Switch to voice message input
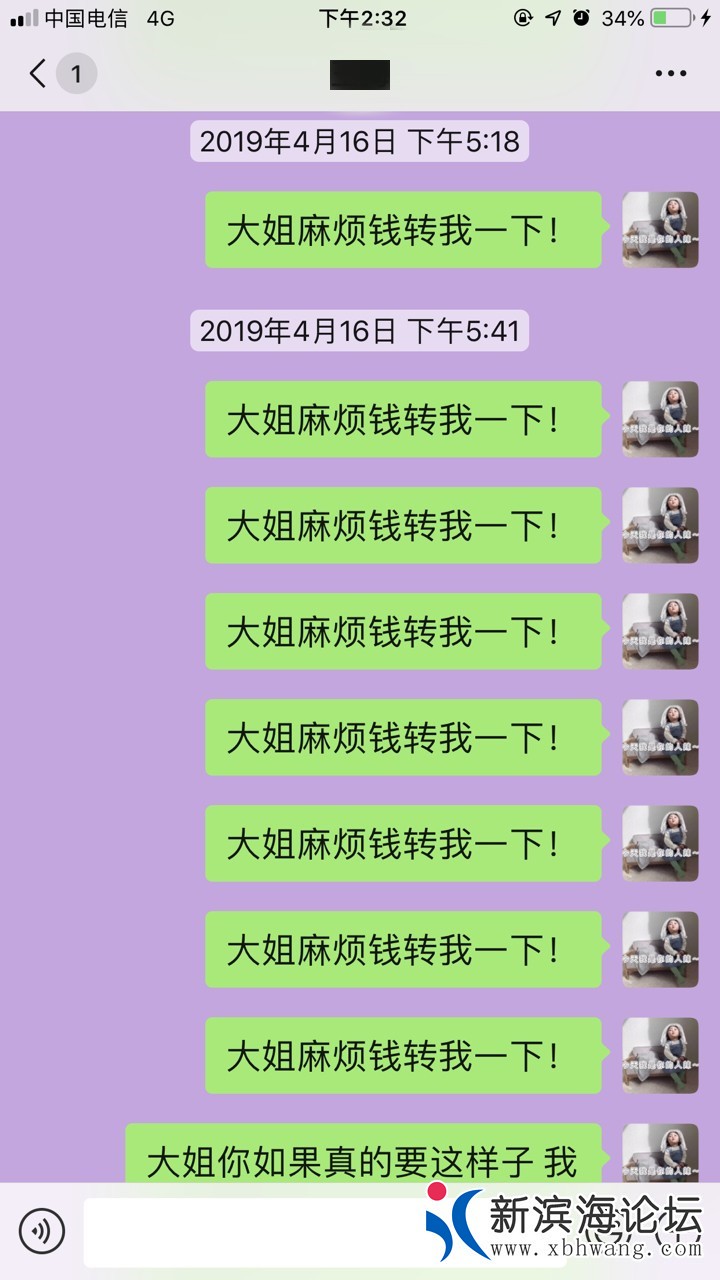 [41, 1231]
